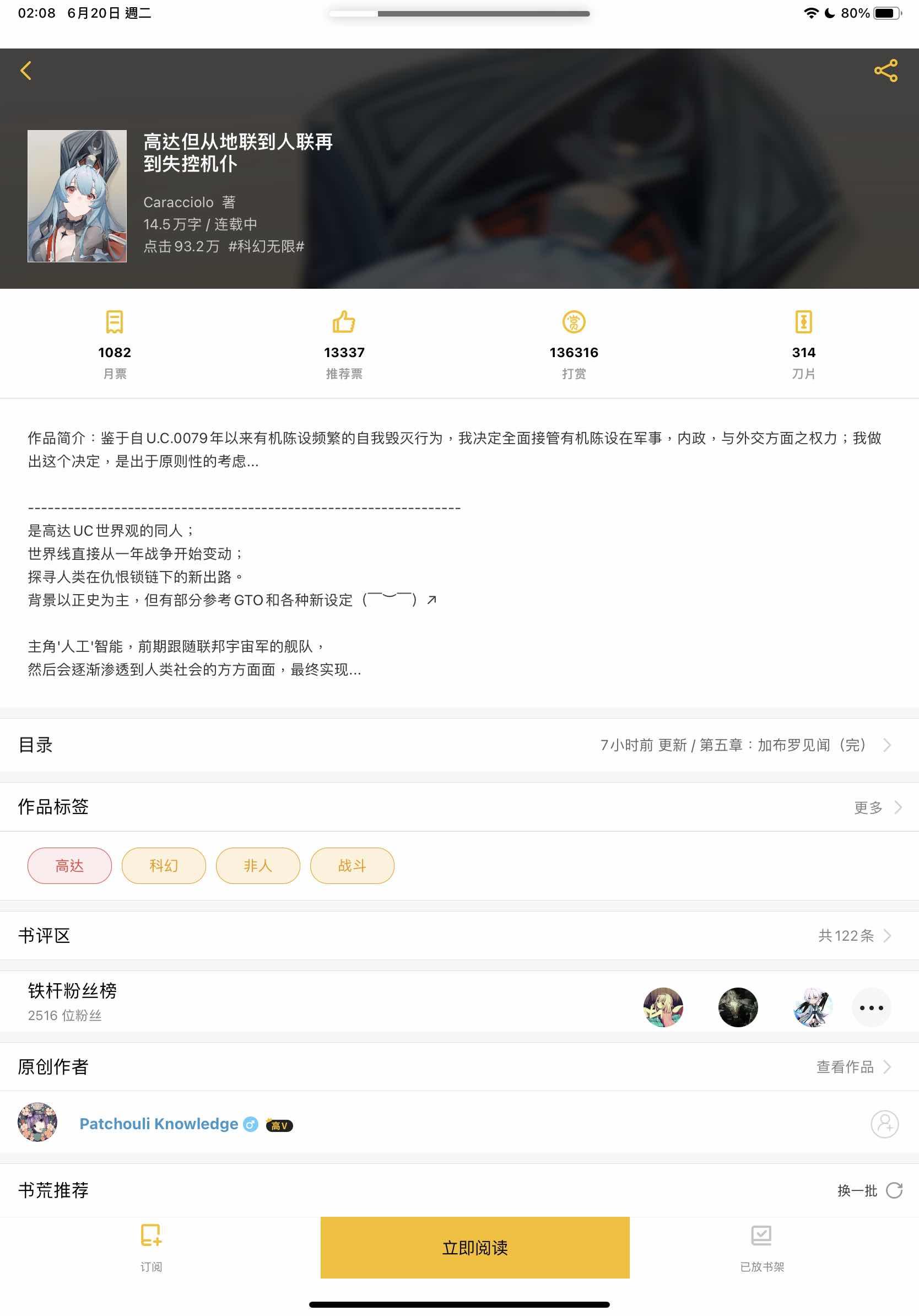Image resolution: width=919 pixels, height=1316 pixels.
Task: Follow the author with the add-person icon
Action: coord(884,1124)
